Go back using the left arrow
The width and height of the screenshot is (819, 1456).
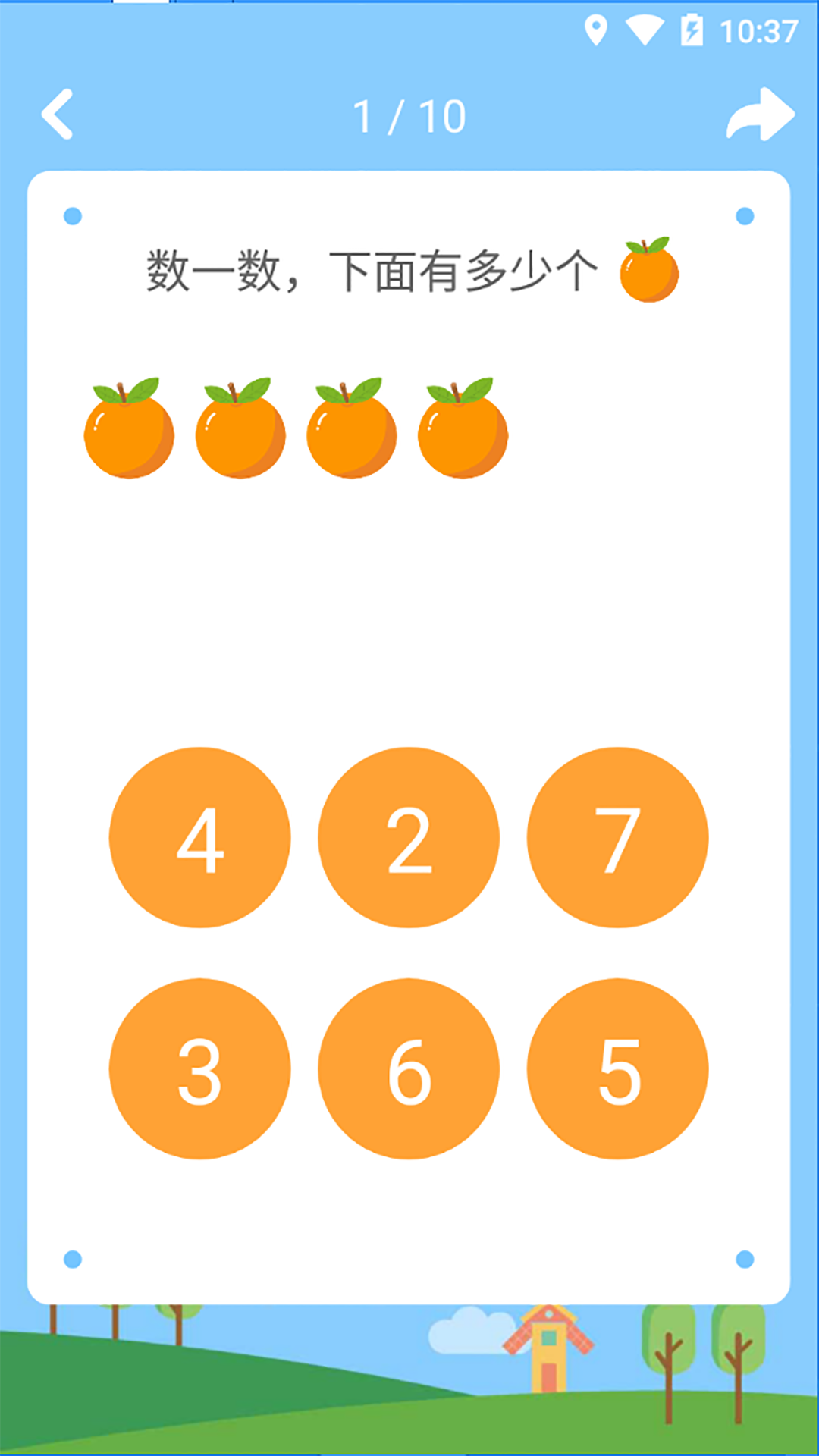(58, 115)
